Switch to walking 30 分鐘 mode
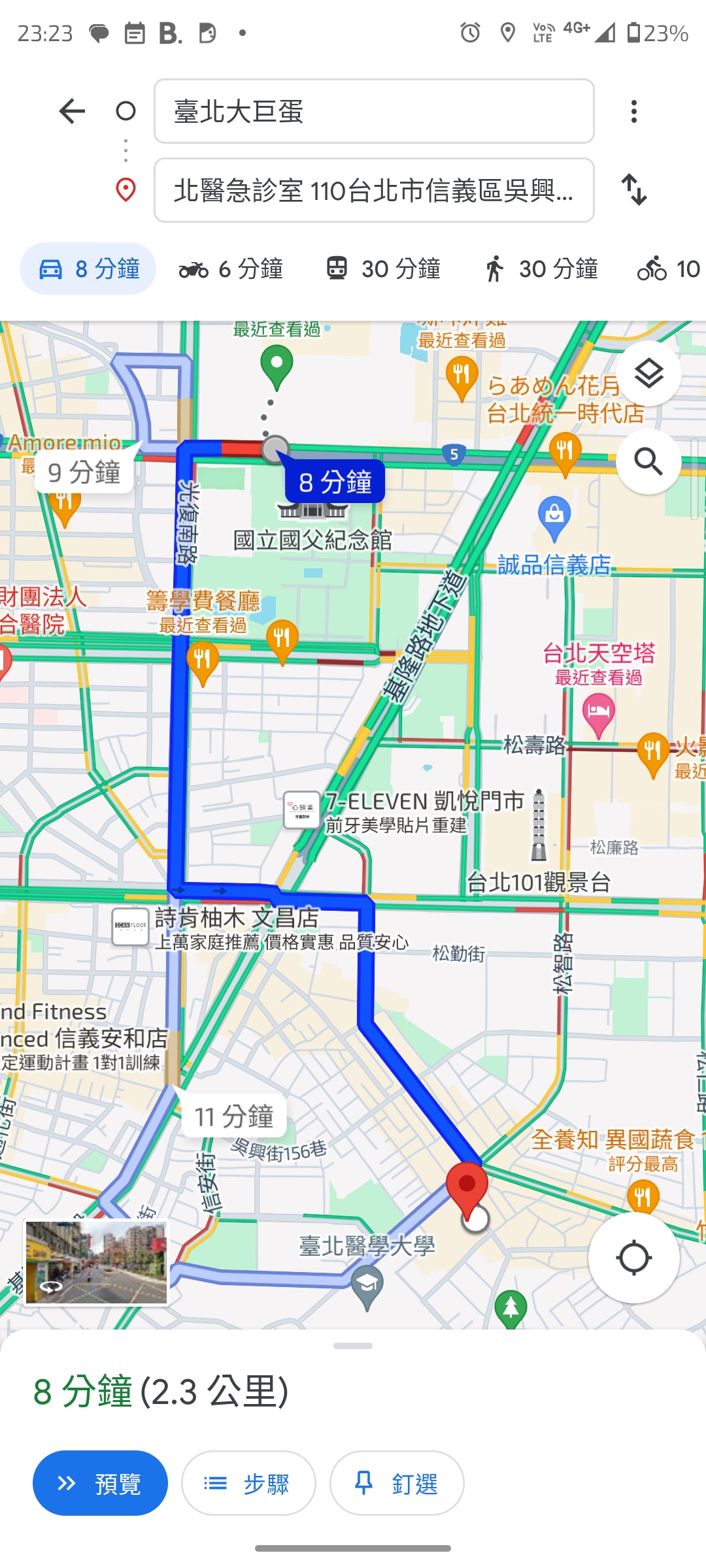 coord(541,269)
